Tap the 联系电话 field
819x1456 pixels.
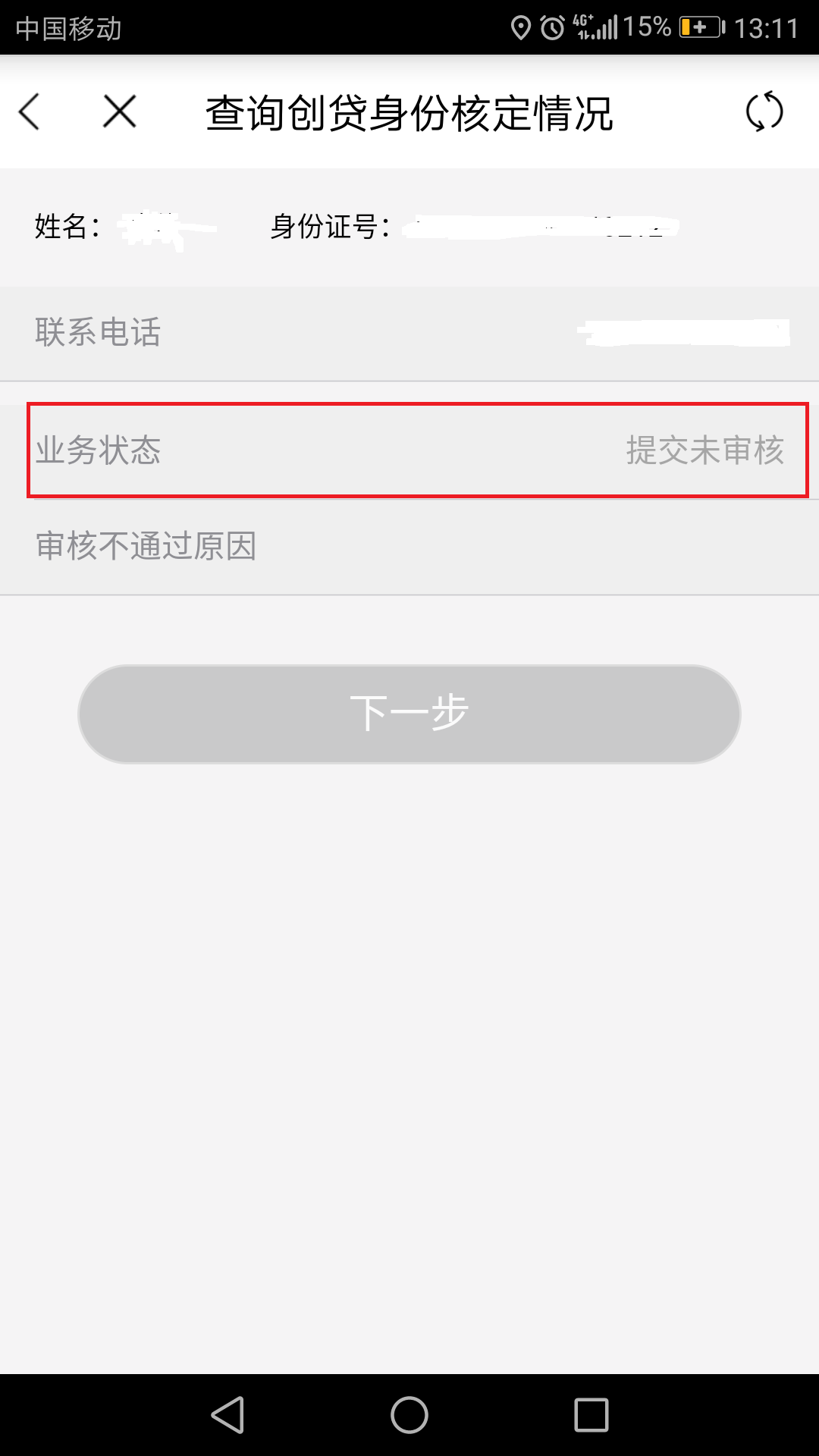[409, 333]
